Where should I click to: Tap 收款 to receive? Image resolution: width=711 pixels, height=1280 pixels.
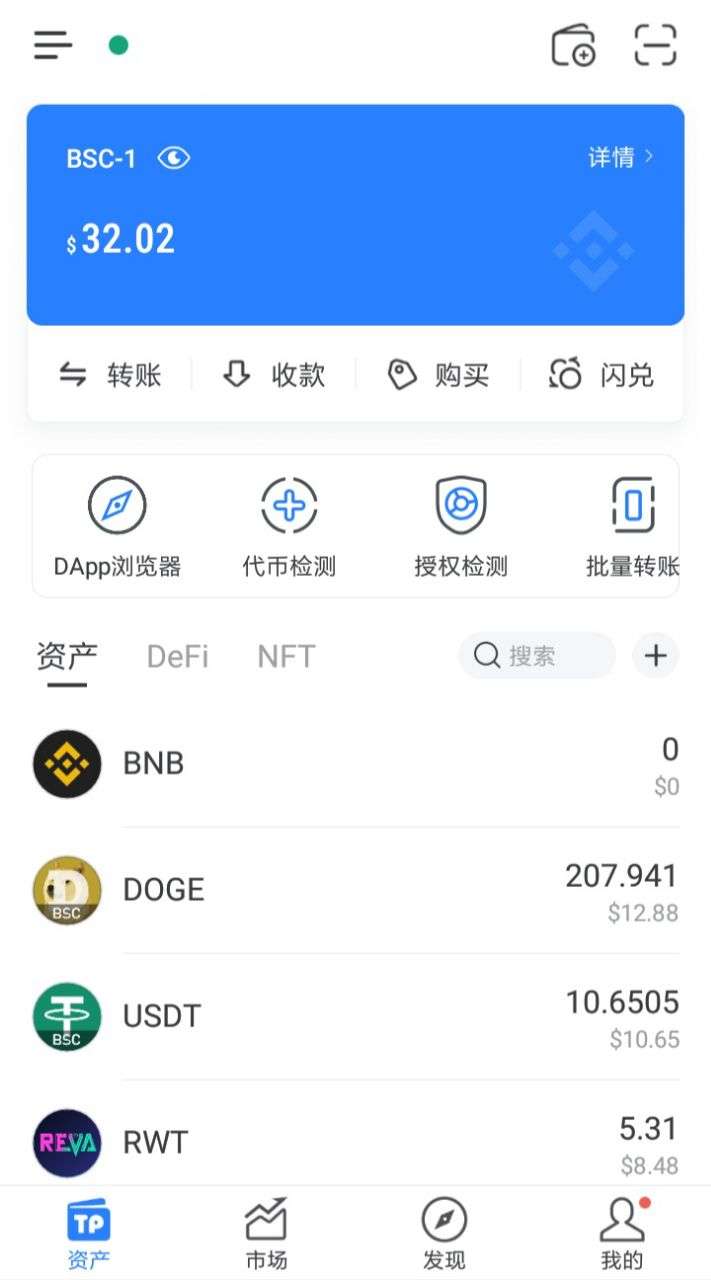(x=274, y=375)
